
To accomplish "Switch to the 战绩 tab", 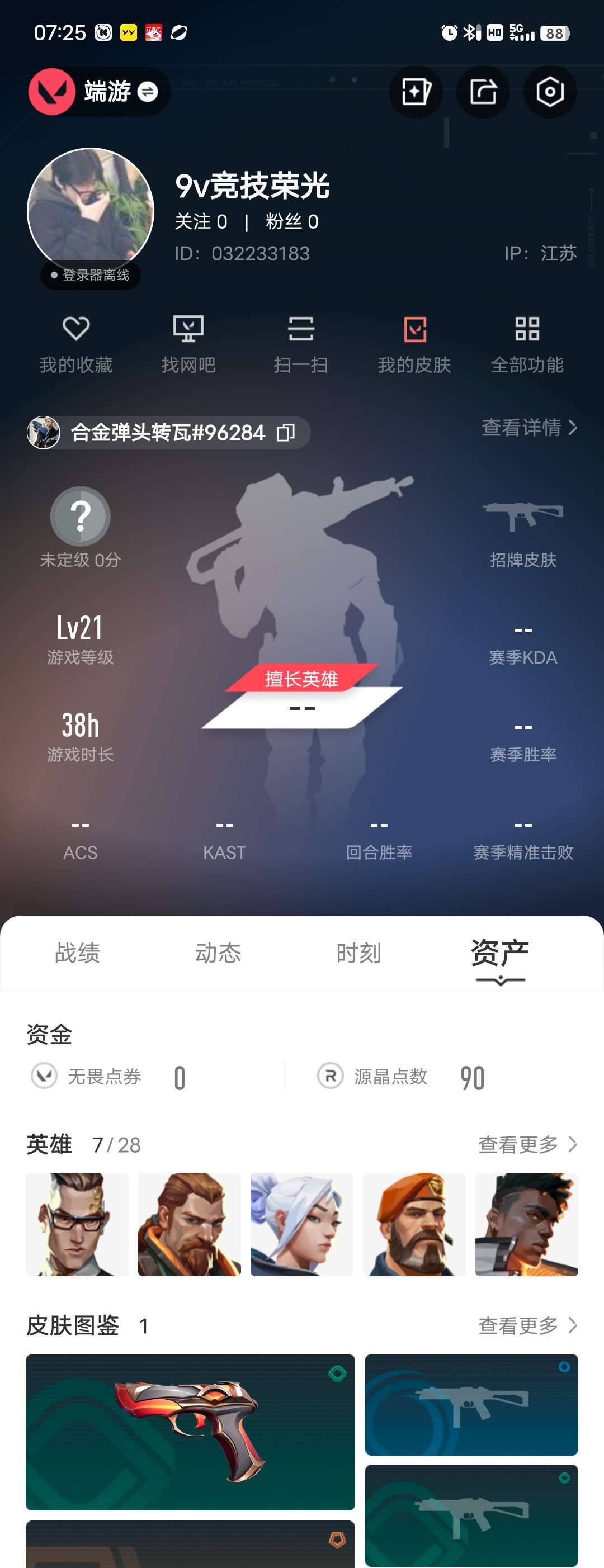I will pos(77,953).
